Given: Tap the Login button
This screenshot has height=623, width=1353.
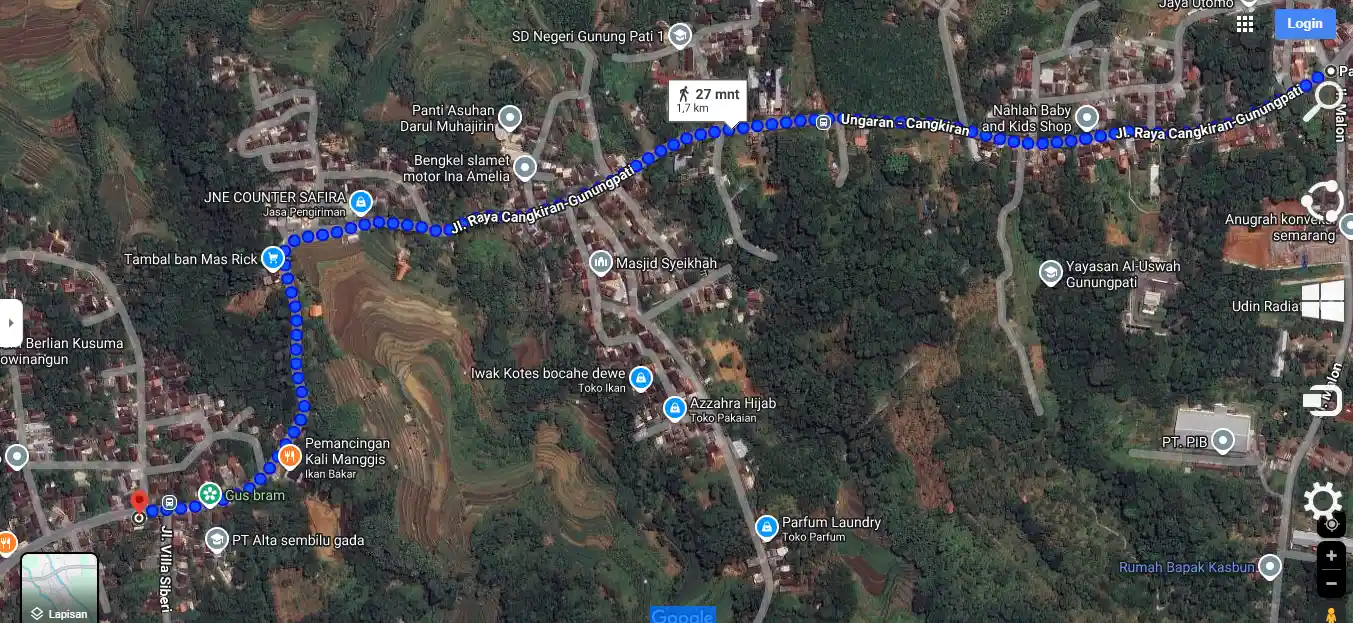Looking at the screenshot, I should (1304, 24).
